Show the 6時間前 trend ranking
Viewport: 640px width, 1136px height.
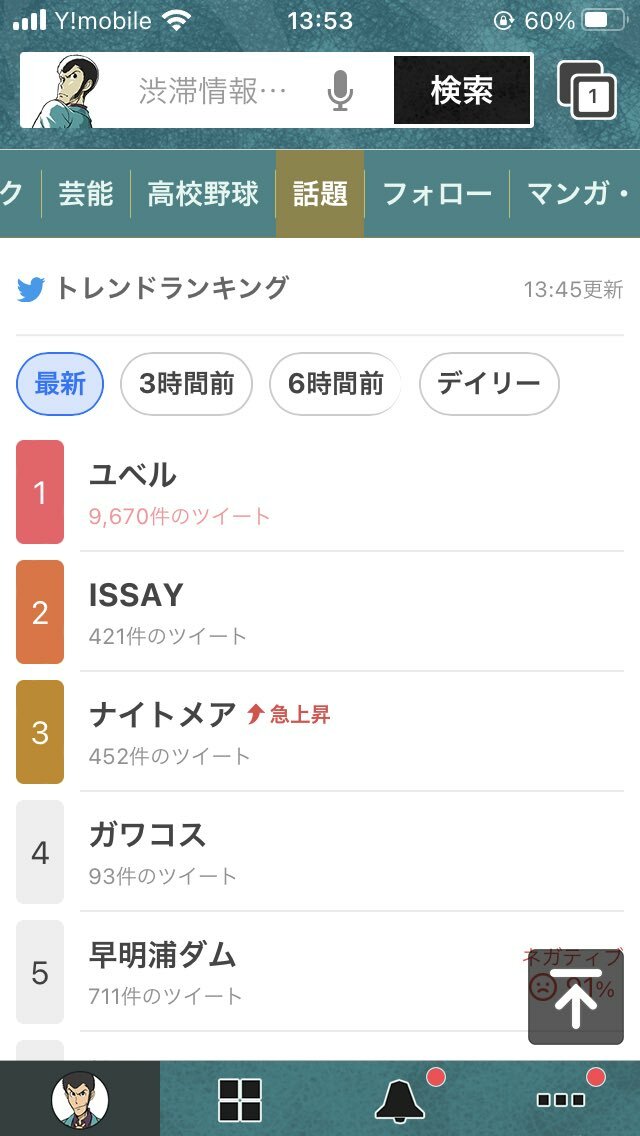tap(336, 384)
